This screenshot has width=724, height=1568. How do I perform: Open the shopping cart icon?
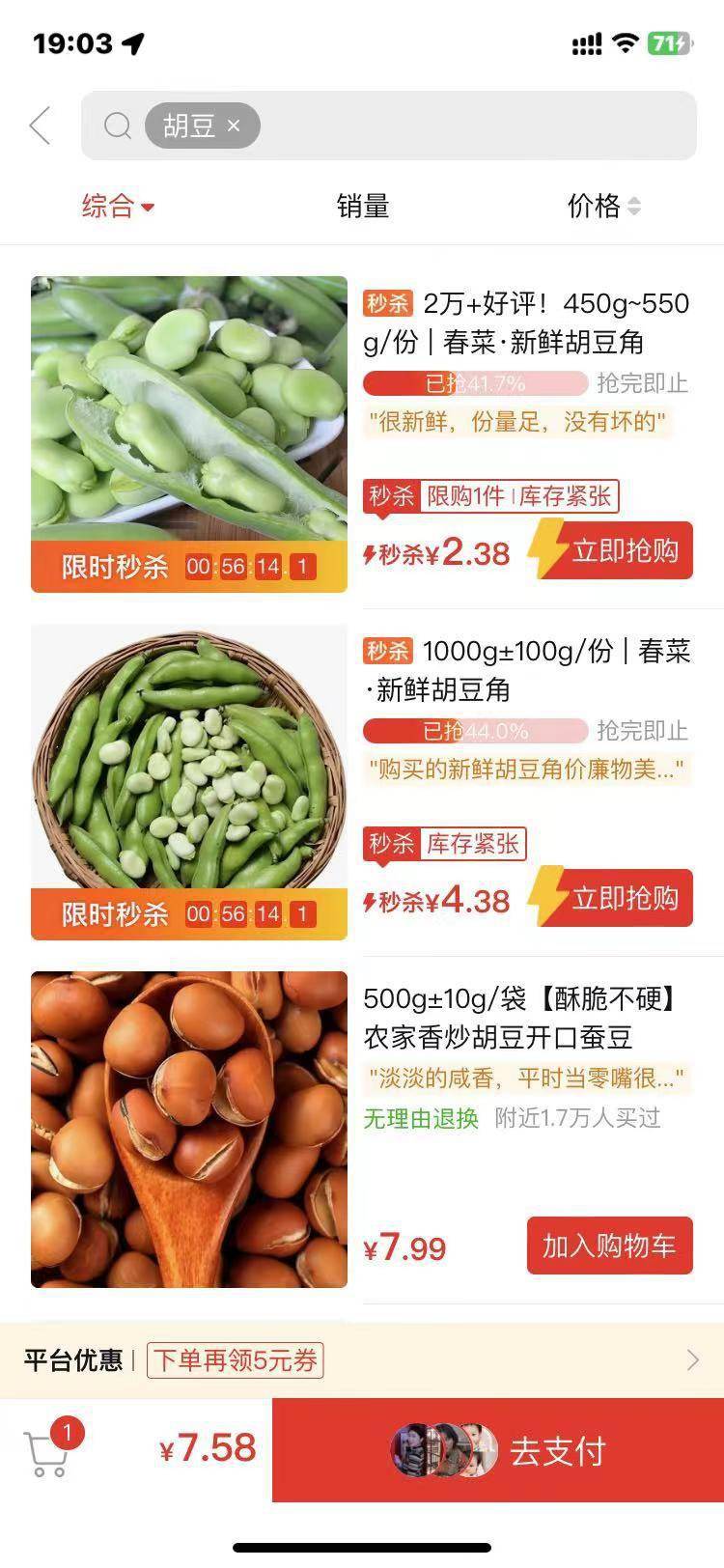point(48,1451)
